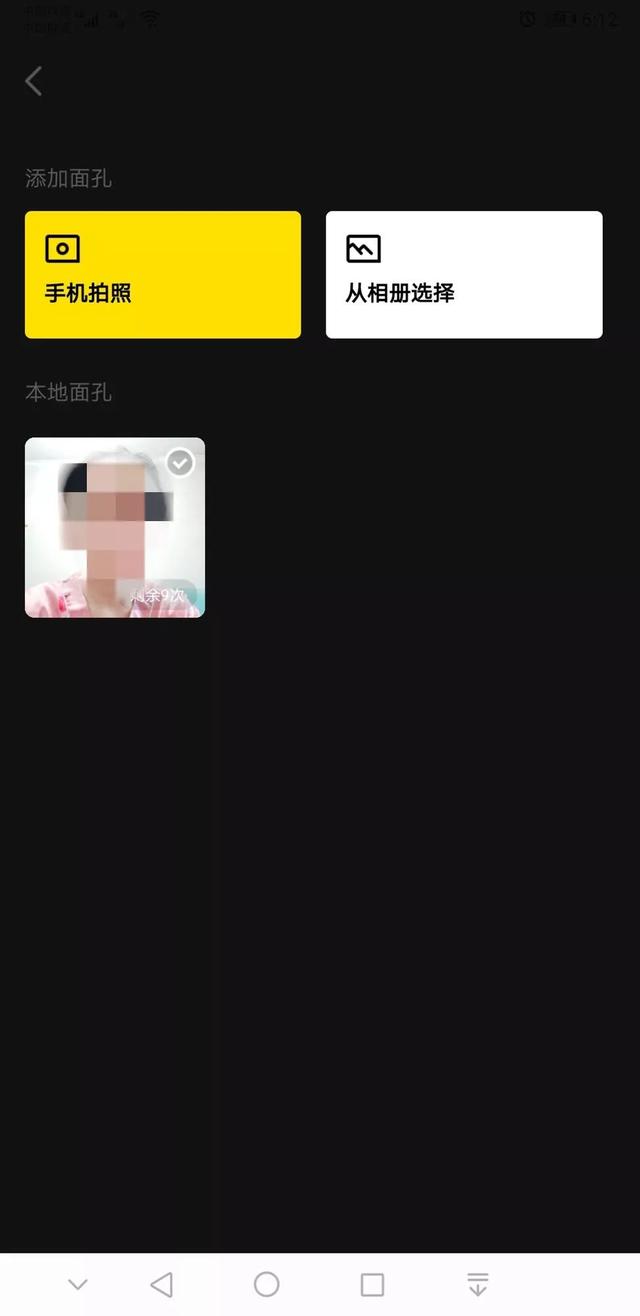The width and height of the screenshot is (640, 1316).
Task: Go back using the top-left arrow
Action: pos(34,81)
